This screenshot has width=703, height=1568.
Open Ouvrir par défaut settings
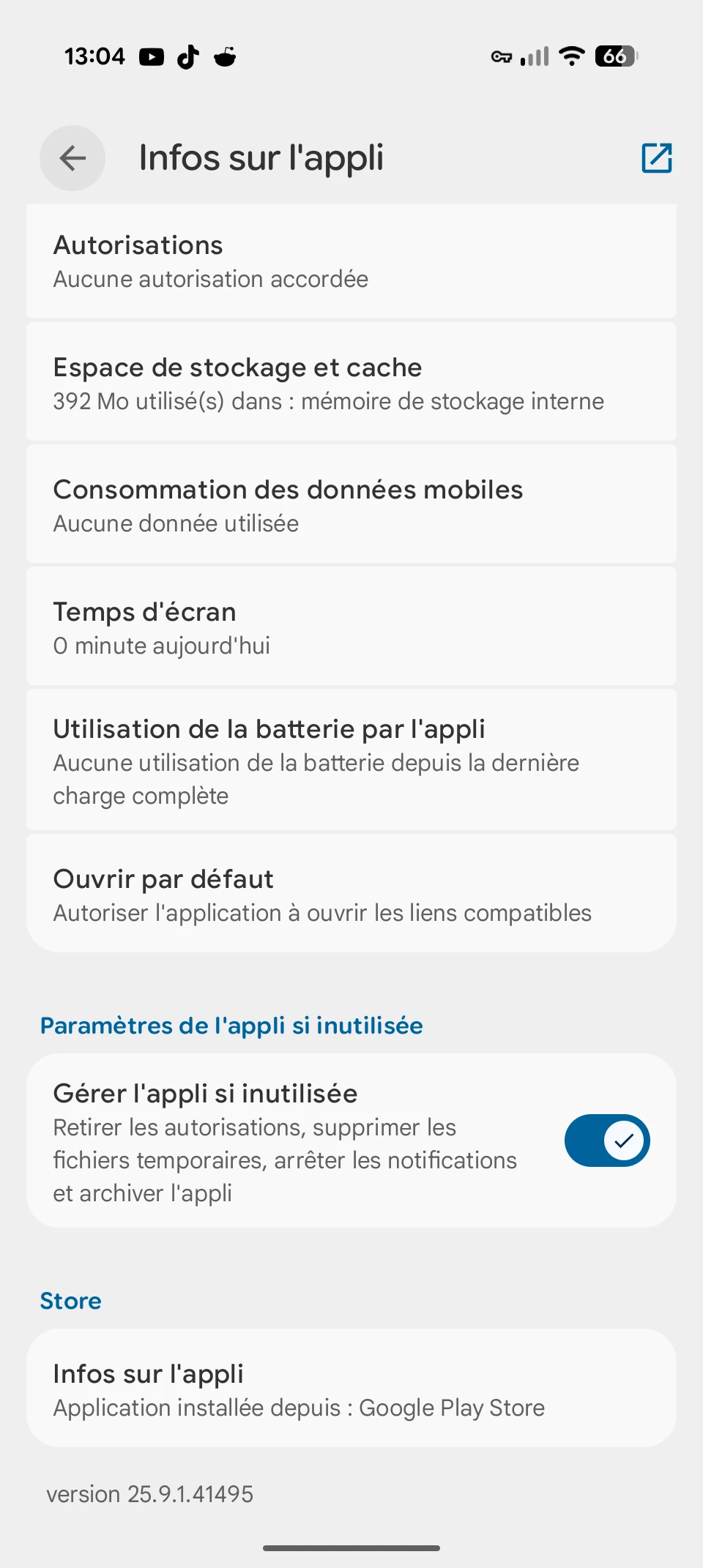coord(351,895)
